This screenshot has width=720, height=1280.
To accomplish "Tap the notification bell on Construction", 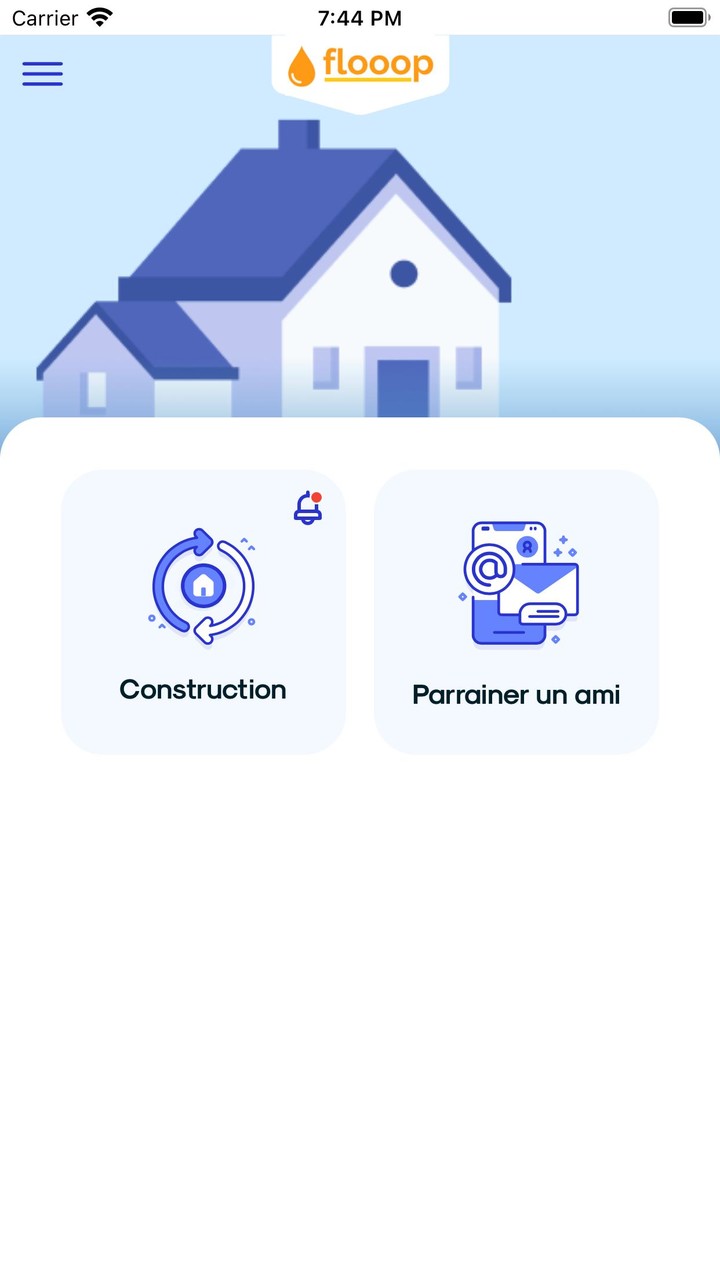I will [x=308, y=508].
